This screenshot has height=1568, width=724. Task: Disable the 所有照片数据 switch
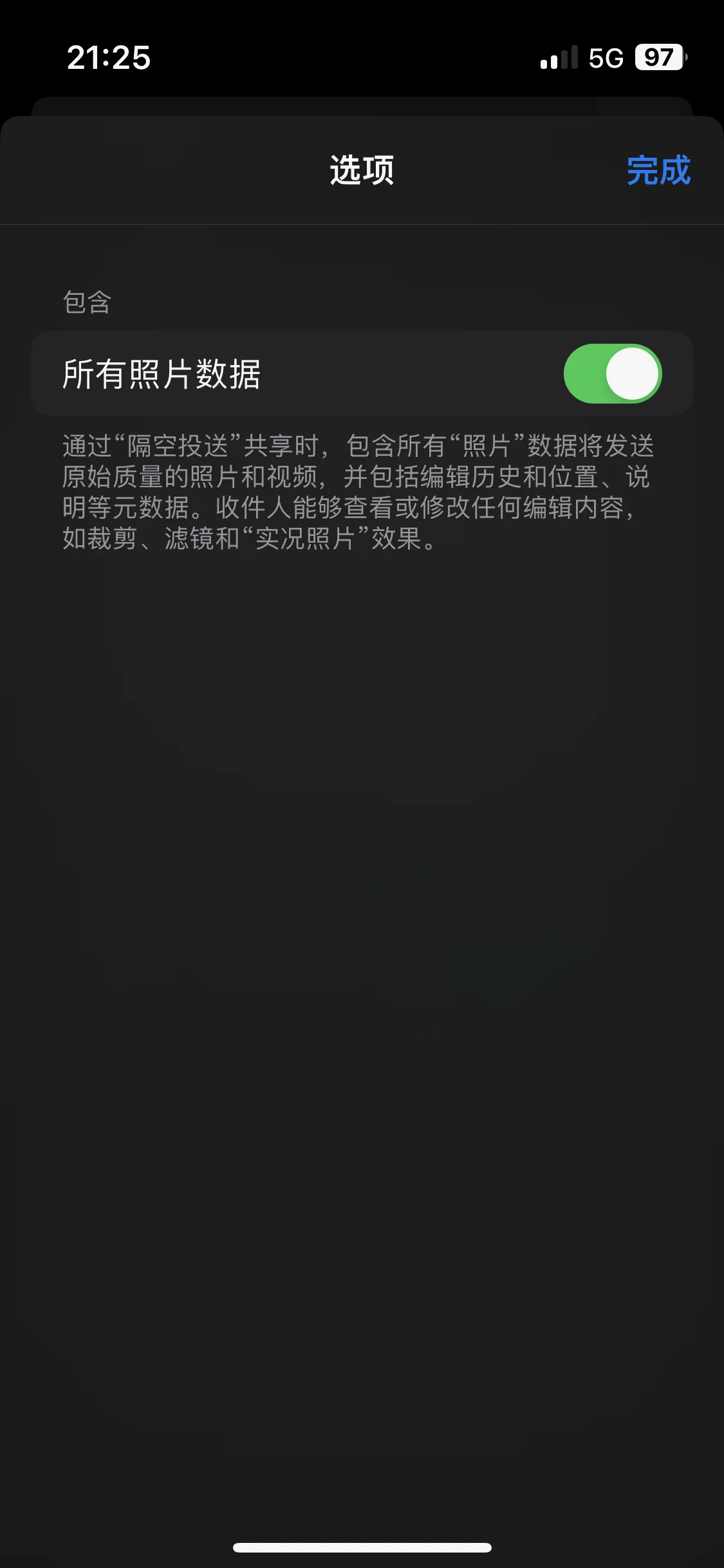(x=612, y=374)
